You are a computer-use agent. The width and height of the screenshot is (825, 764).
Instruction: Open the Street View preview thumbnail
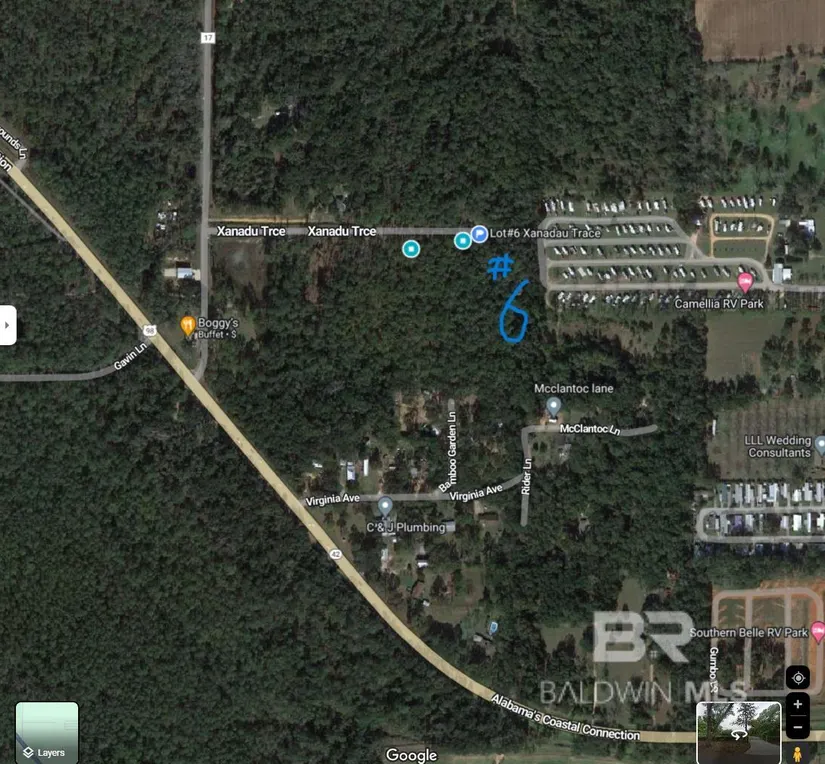[738, 732]
